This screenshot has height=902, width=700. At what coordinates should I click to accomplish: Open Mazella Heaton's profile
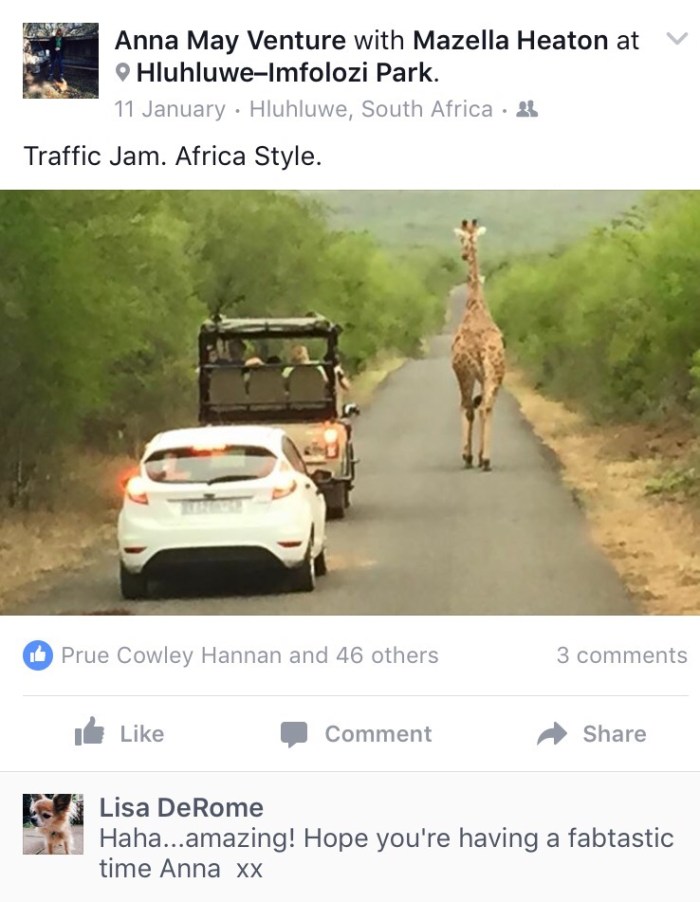tap(510, 41)
